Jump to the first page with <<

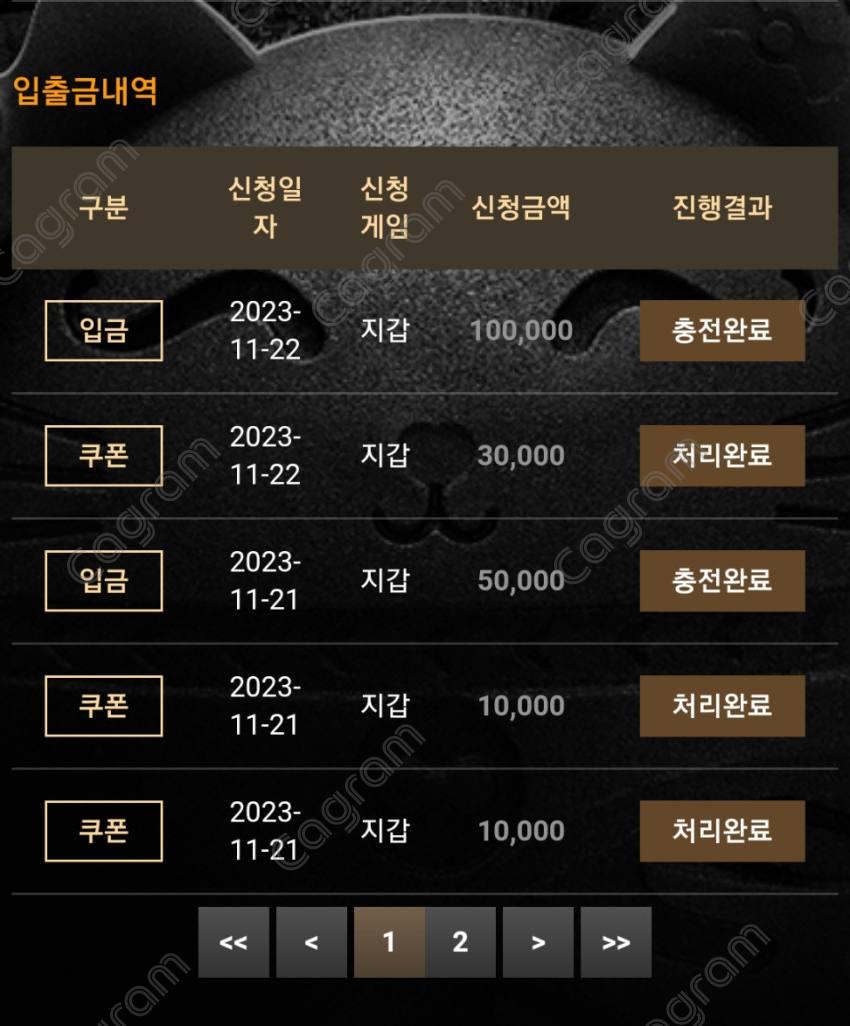pyautogui.click(x=233, y=942)
